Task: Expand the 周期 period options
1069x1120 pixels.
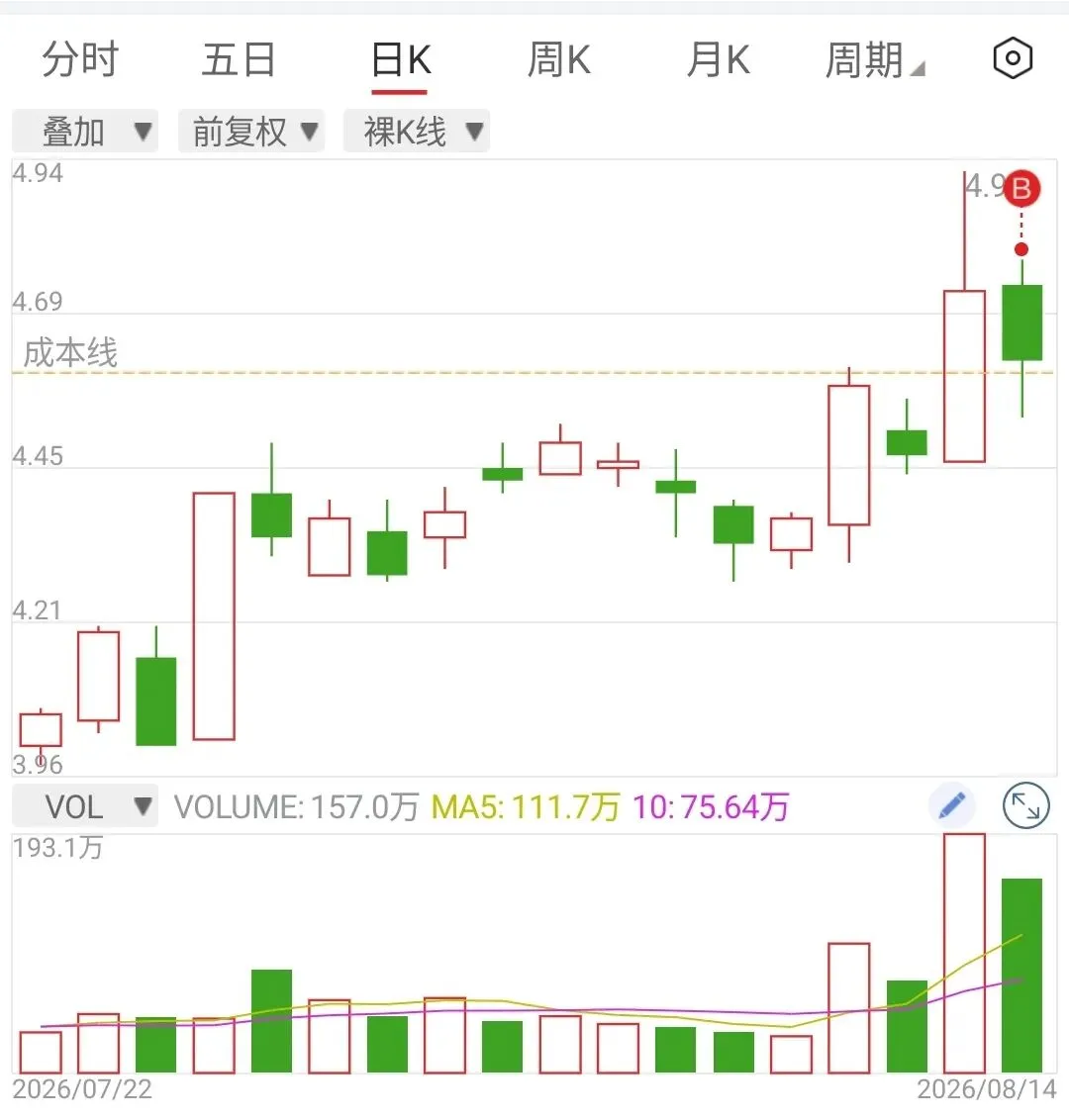Action: 875,59
